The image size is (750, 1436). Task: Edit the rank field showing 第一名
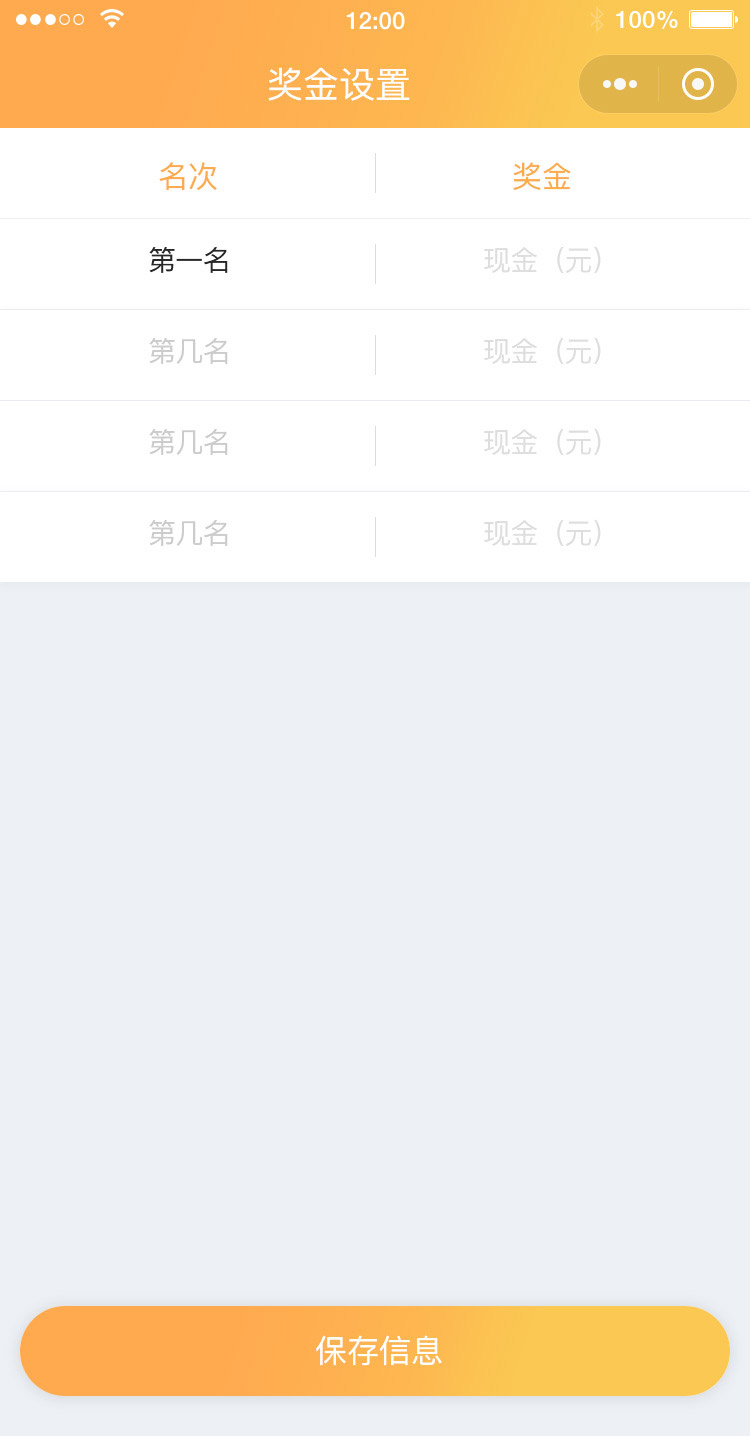tap(189, 262)
